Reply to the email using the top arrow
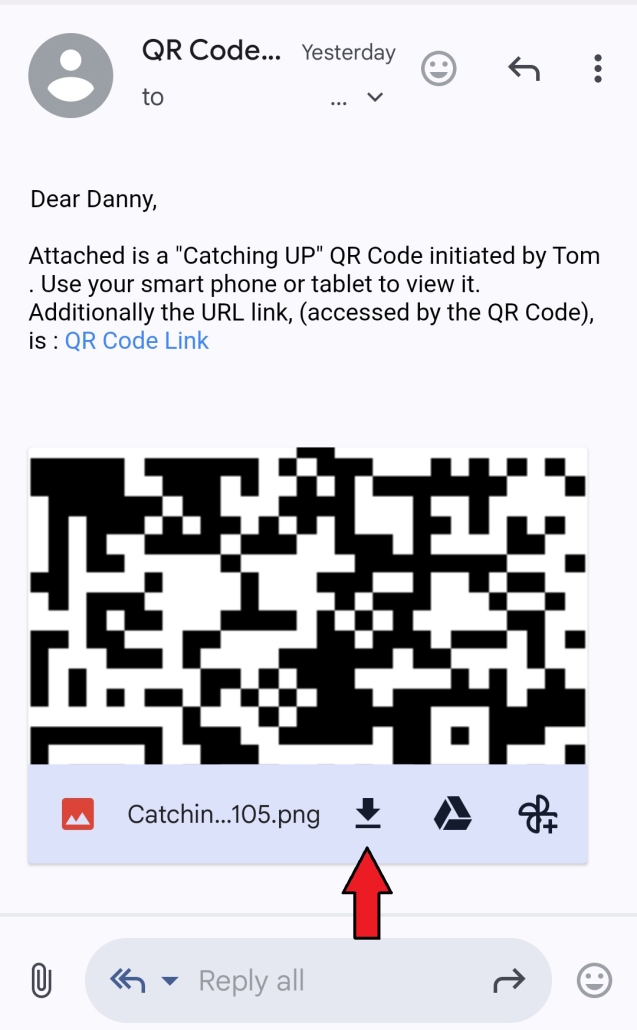 click(x=523, y=68)
